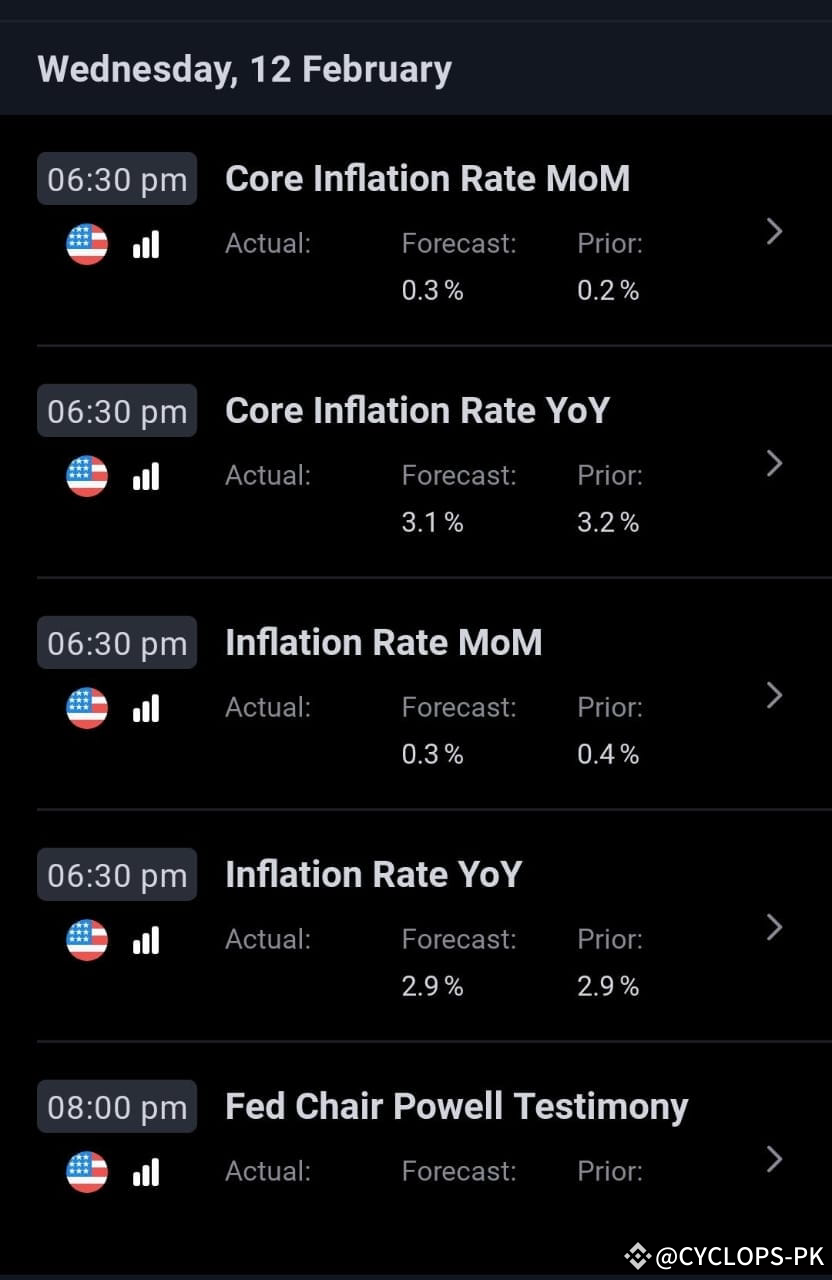
Task: Open the chevron for Inflation Rate YoY event
Action: click(x=774, y=927)
